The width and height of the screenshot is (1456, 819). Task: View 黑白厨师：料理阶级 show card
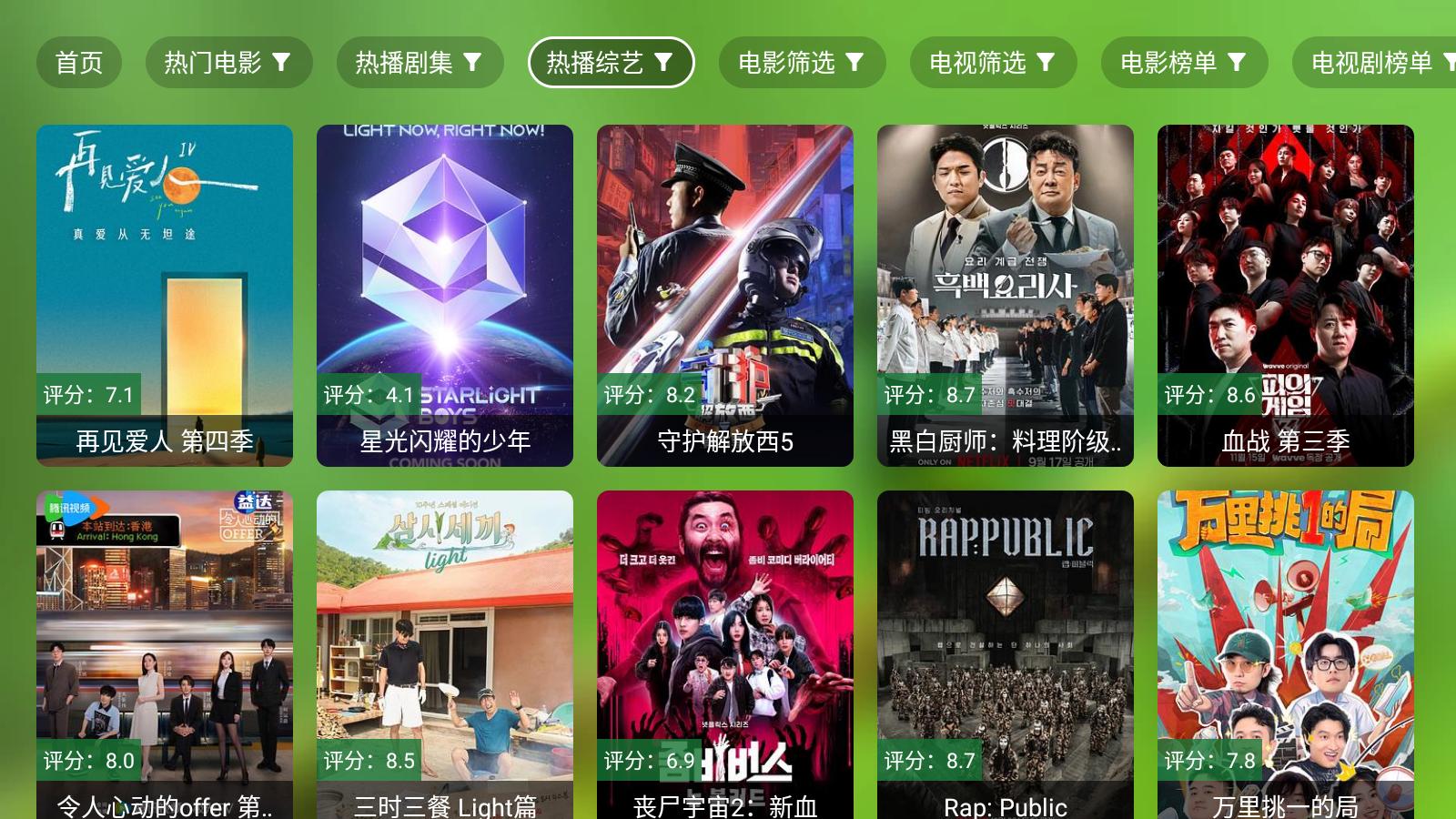point(1006,296)
